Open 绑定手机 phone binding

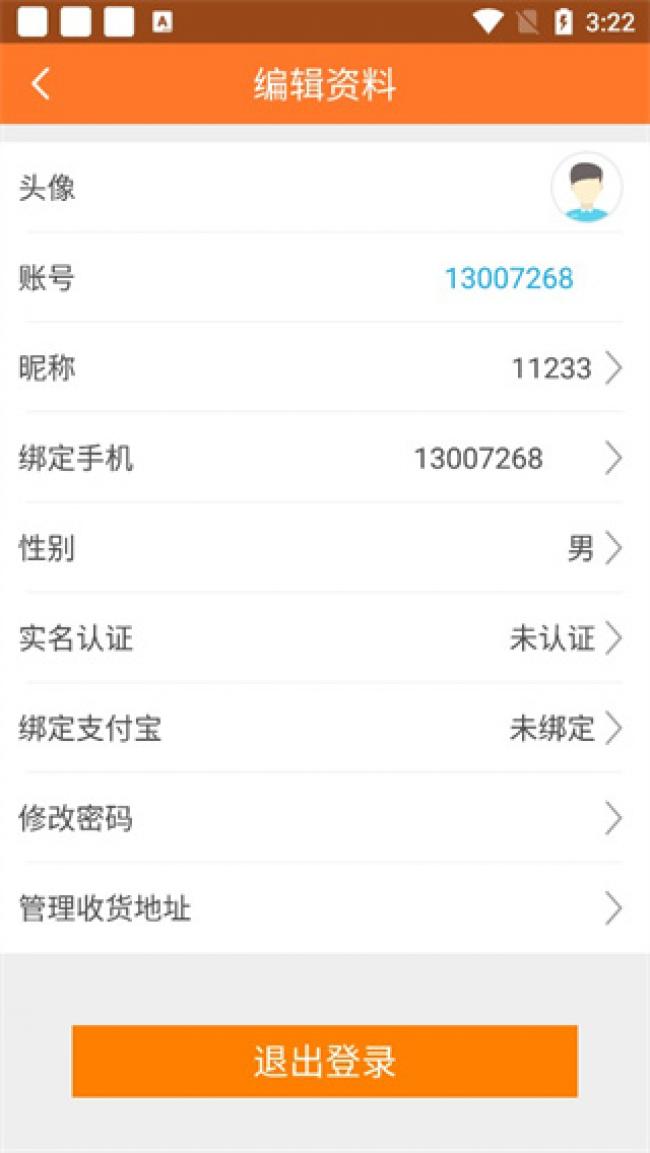(325, 458)
